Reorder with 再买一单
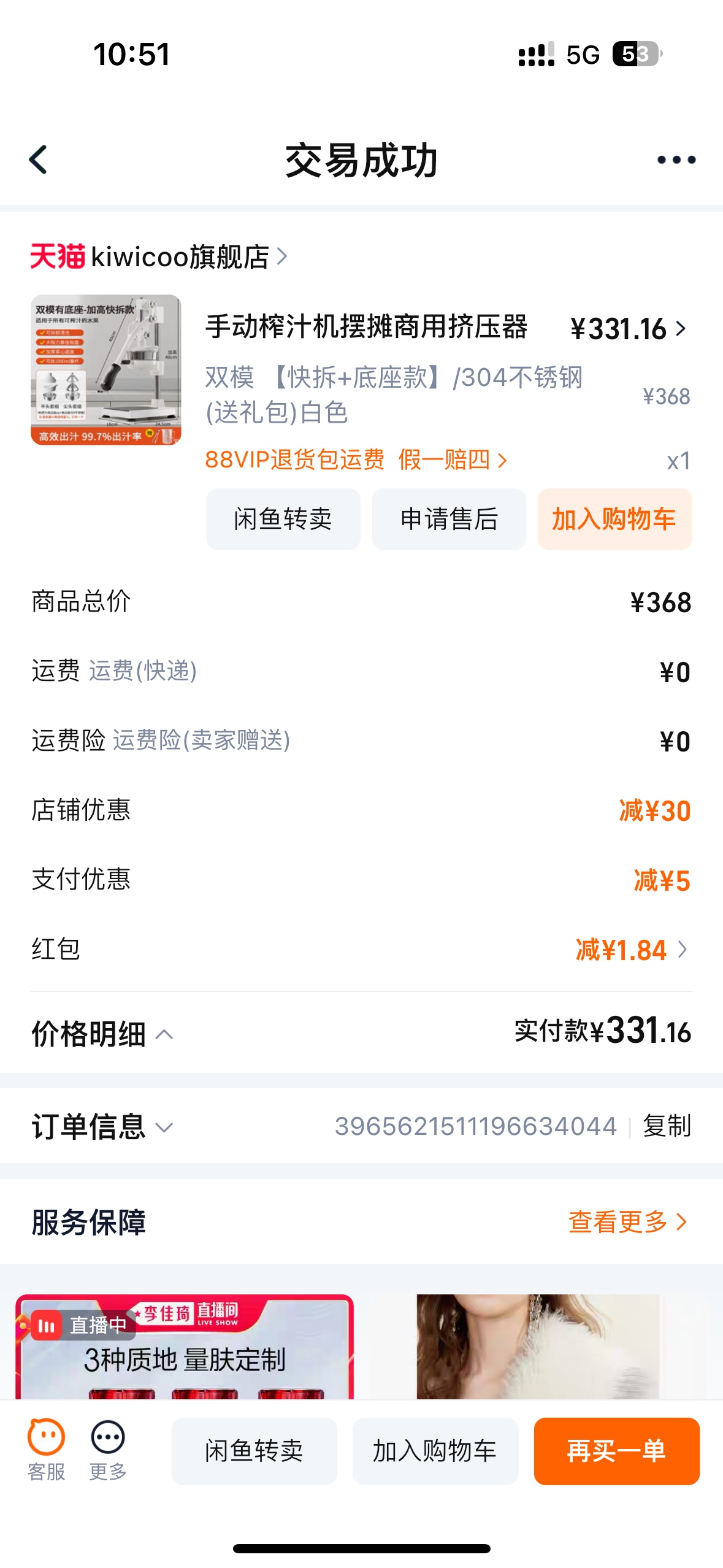723x1568 pixels. [x=616, y=1451]
